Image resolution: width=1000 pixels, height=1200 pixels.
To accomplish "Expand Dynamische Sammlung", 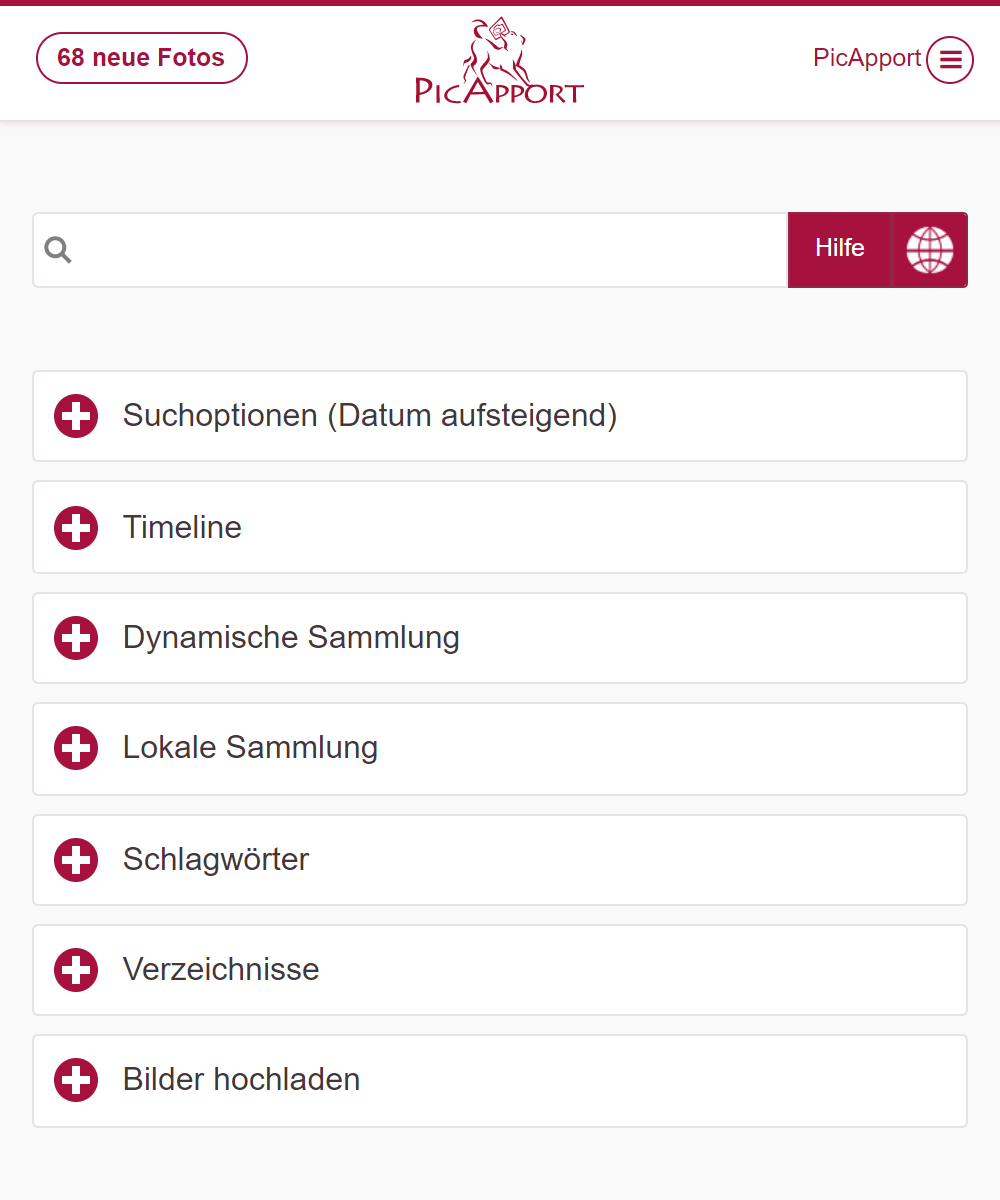I will click(x=499, y=638).
